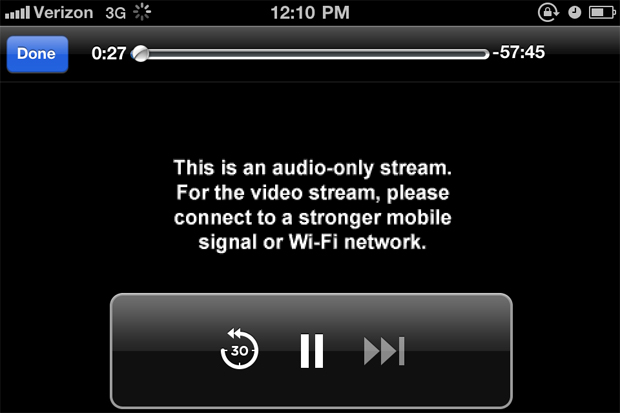620x413 pixels.
Task: Pause the audio stream
Action: (312, 351)
